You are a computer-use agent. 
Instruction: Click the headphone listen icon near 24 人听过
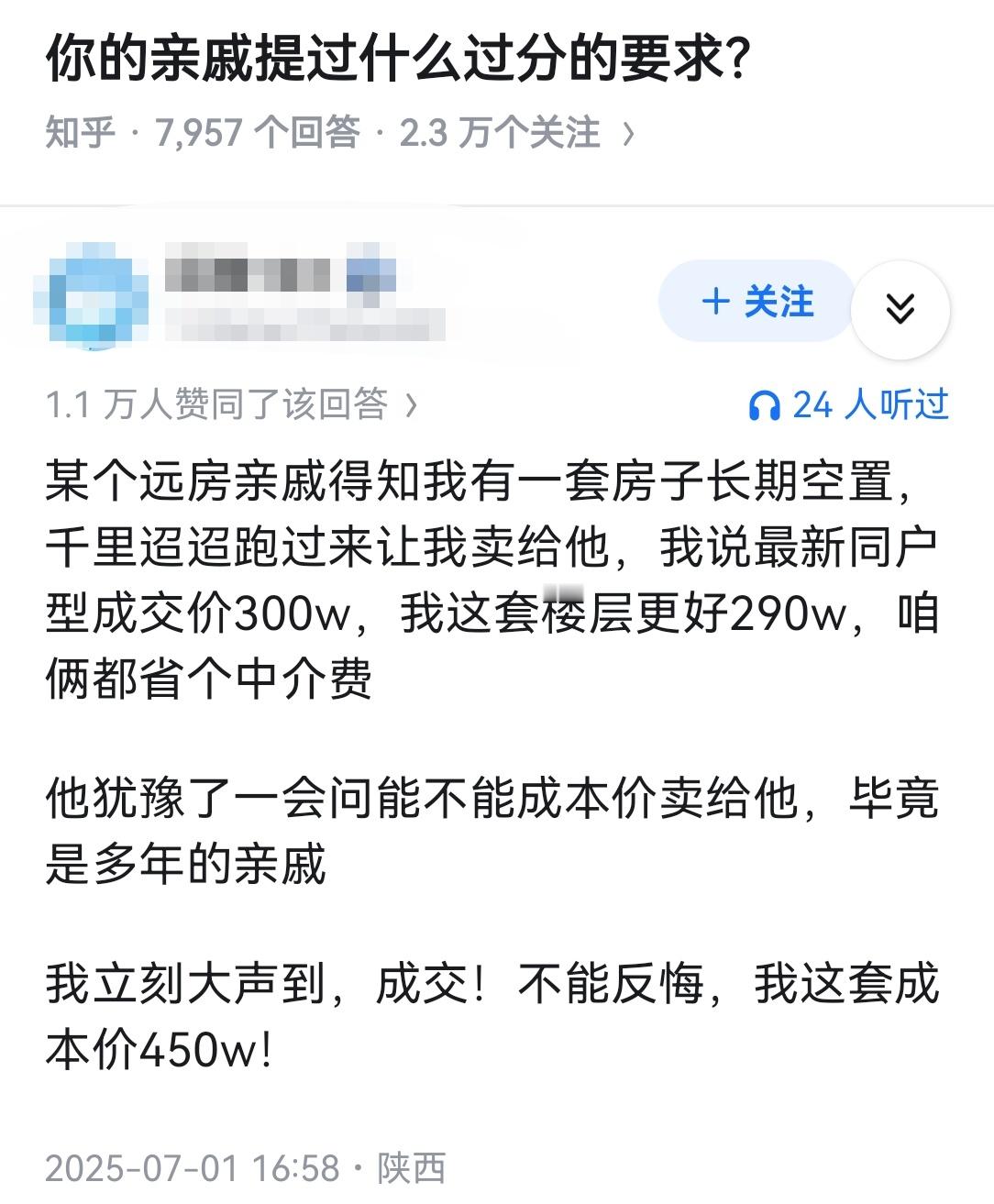pos(765,403)
